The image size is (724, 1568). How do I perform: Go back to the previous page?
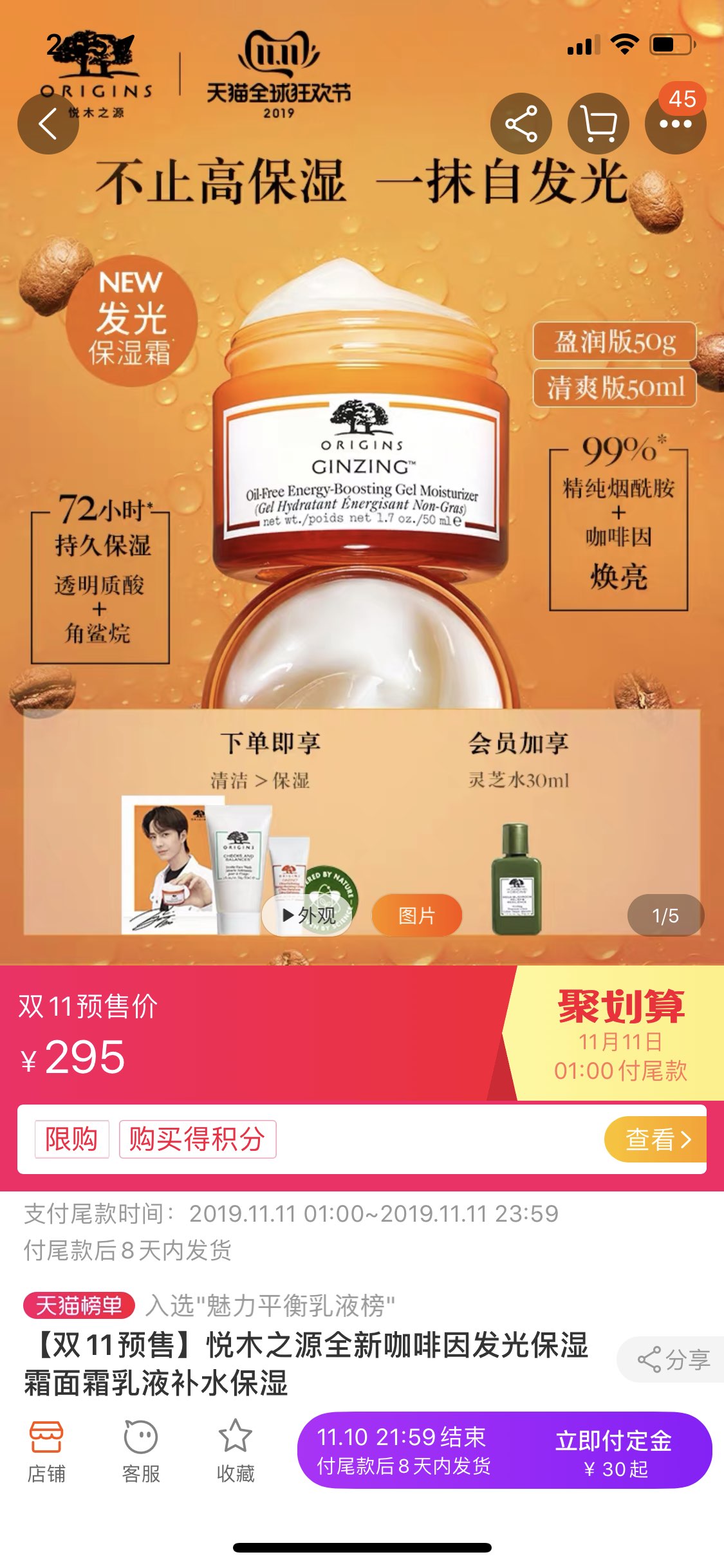pos(48,124)
